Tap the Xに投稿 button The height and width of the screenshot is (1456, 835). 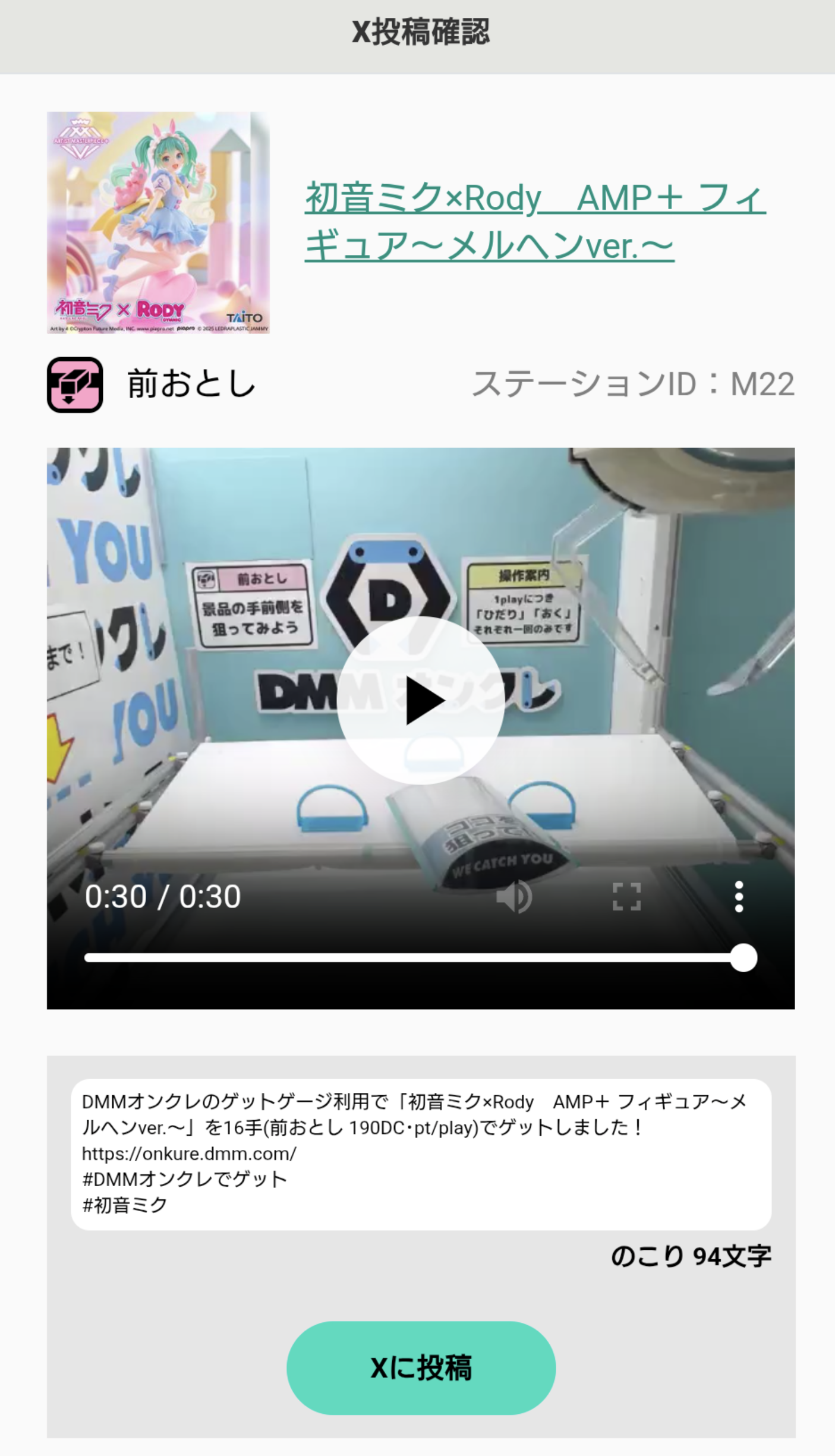click(x=421, y=1368)
